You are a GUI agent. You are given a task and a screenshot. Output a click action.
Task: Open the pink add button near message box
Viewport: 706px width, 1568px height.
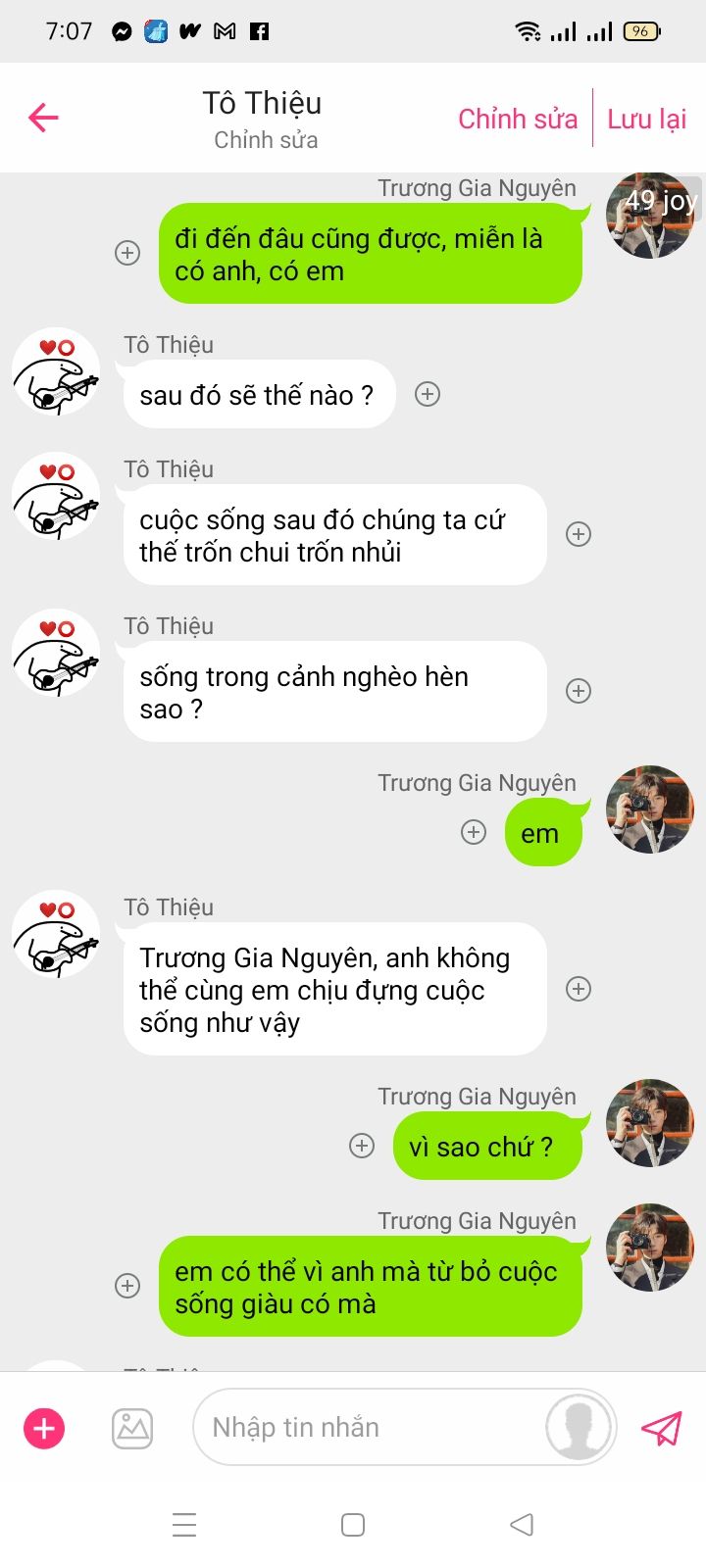(x=44, y=1428)
